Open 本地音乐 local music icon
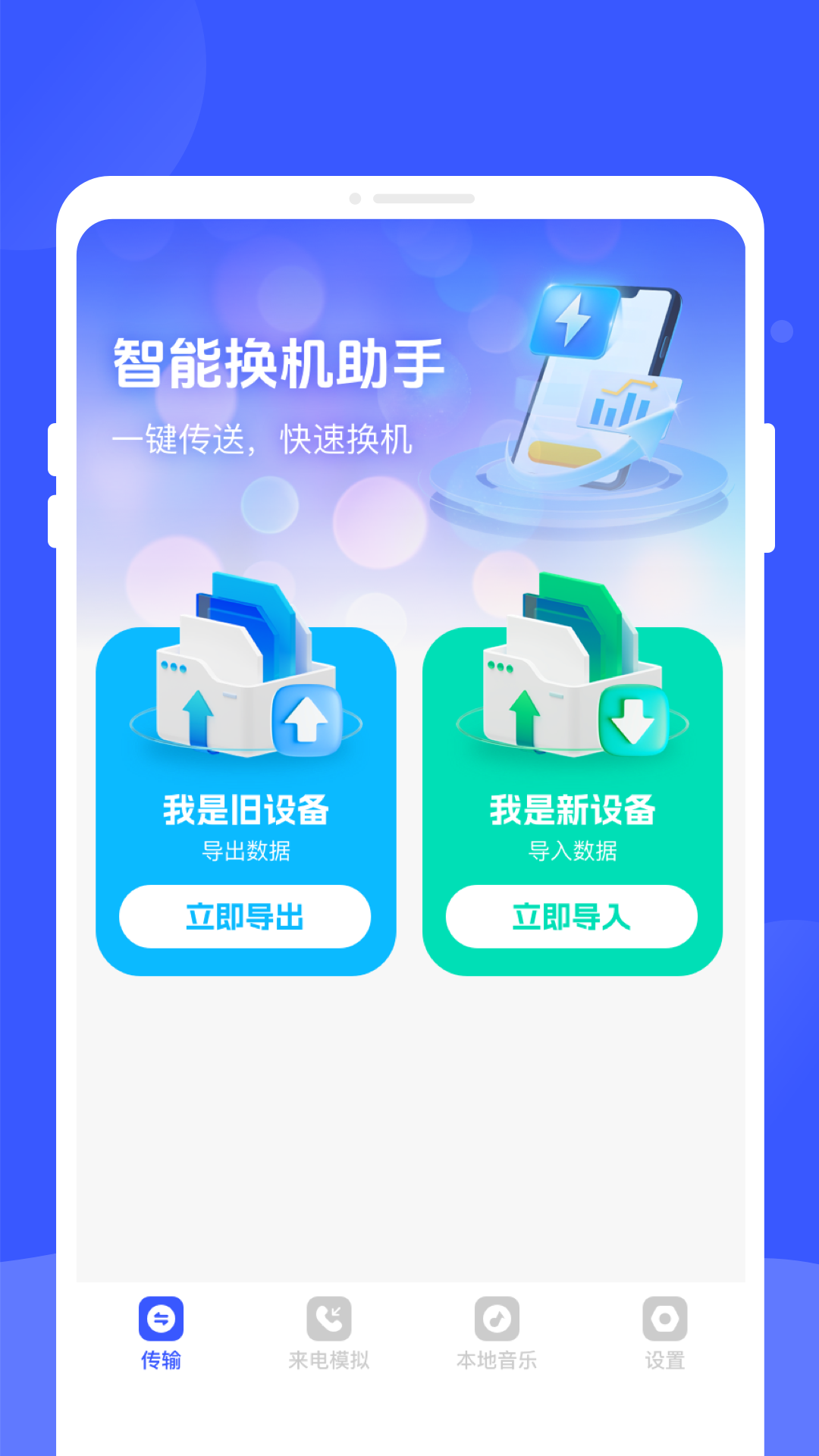819x1456 pixels. click(x=497, y=1318)
